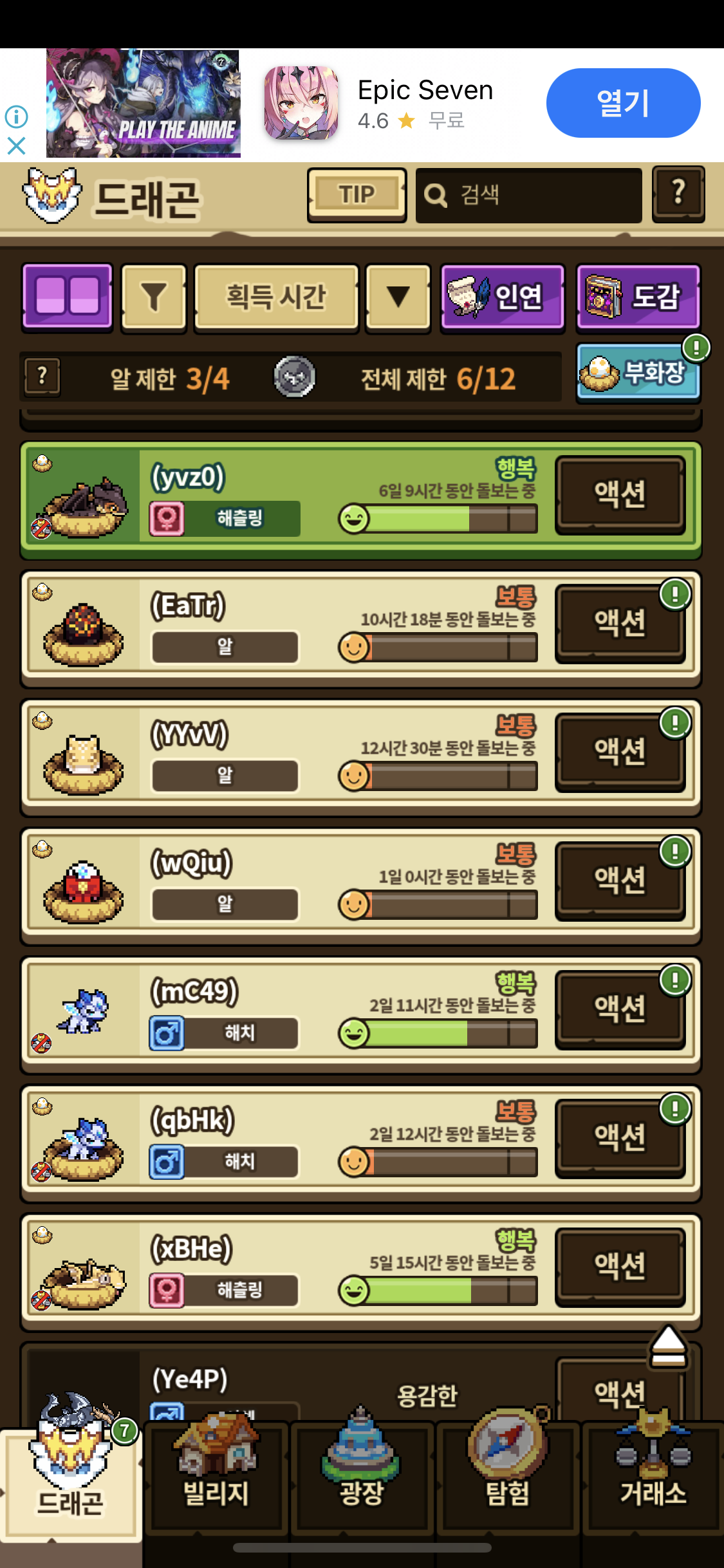Tap the 검색 search field
This screenshot has width=724, height=1568.
point(529,195)
